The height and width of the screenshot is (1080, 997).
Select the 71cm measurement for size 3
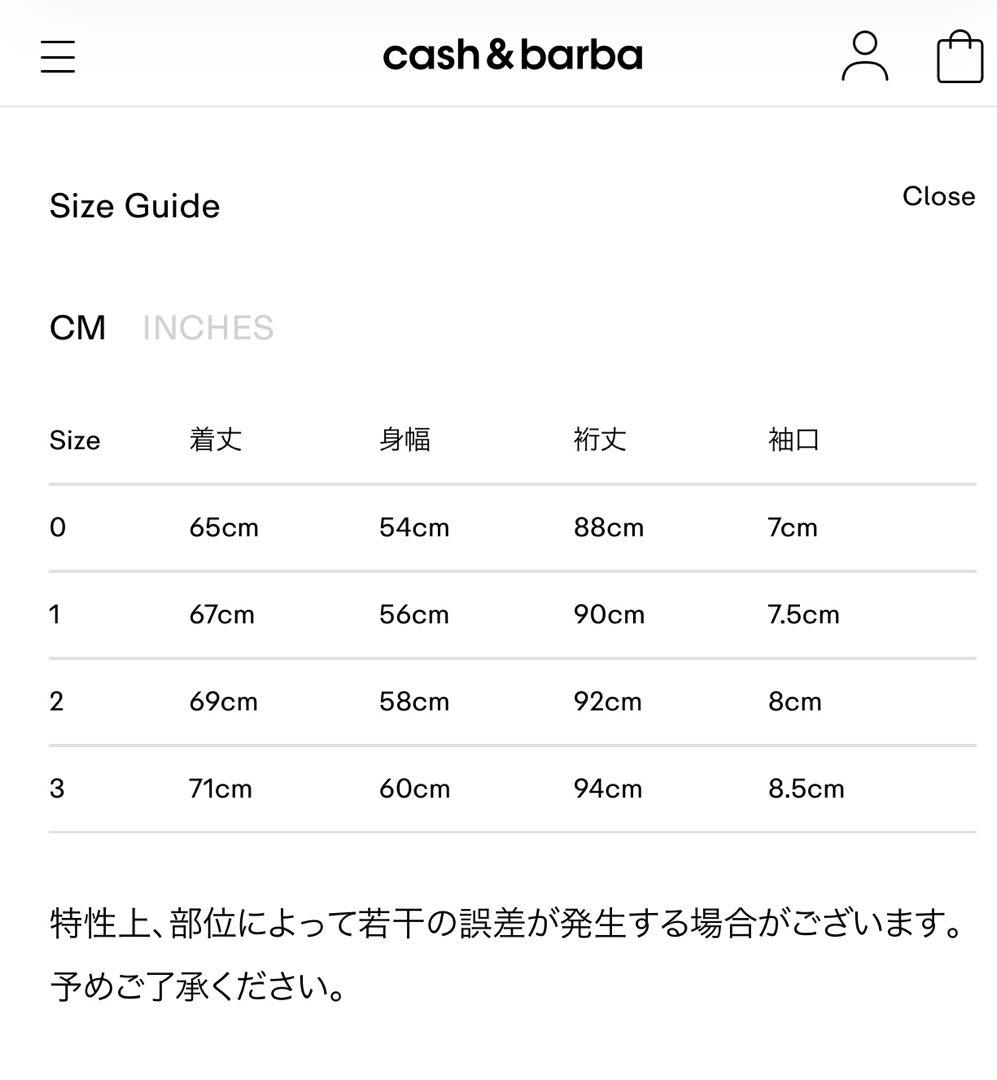click(x=222, y=788)
